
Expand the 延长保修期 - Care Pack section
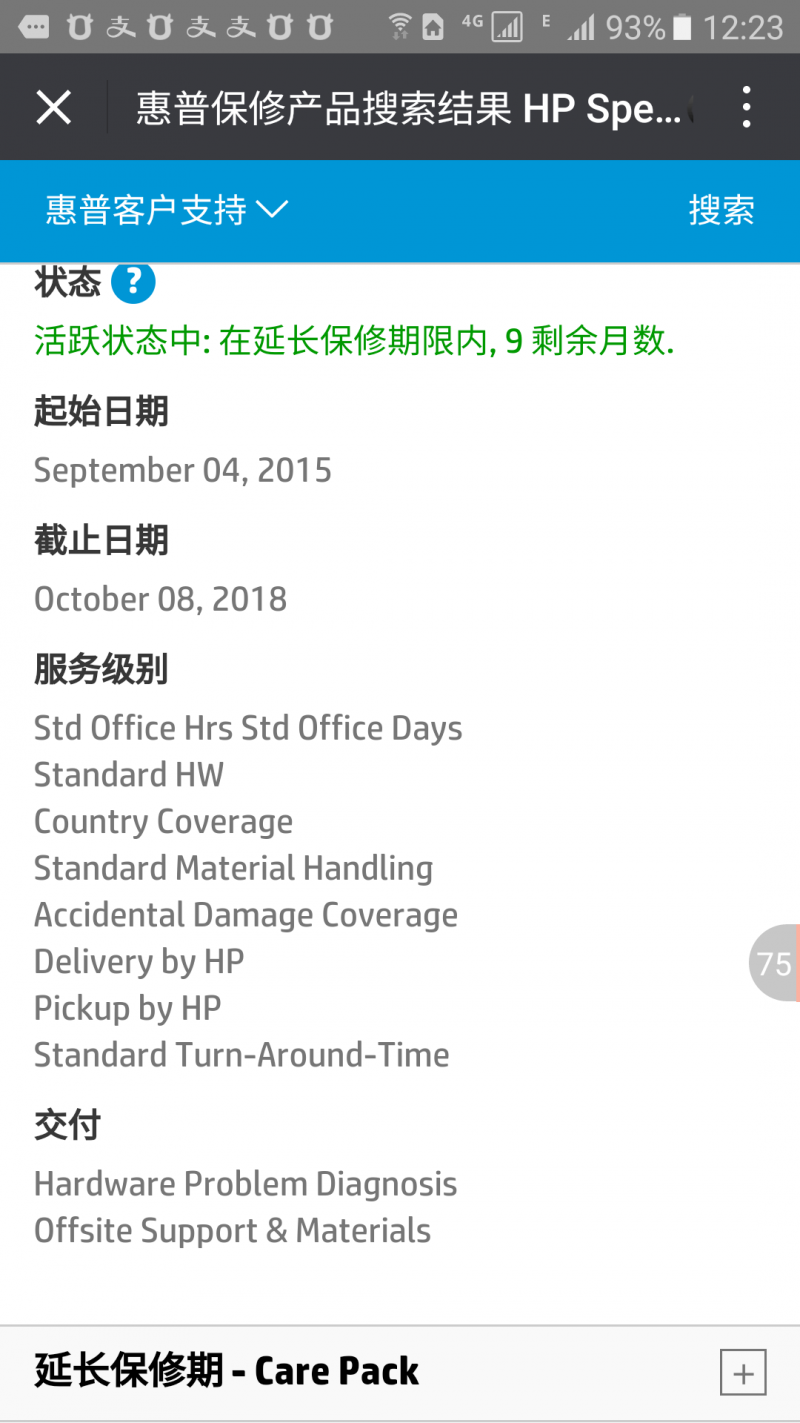pos(743,1373)
